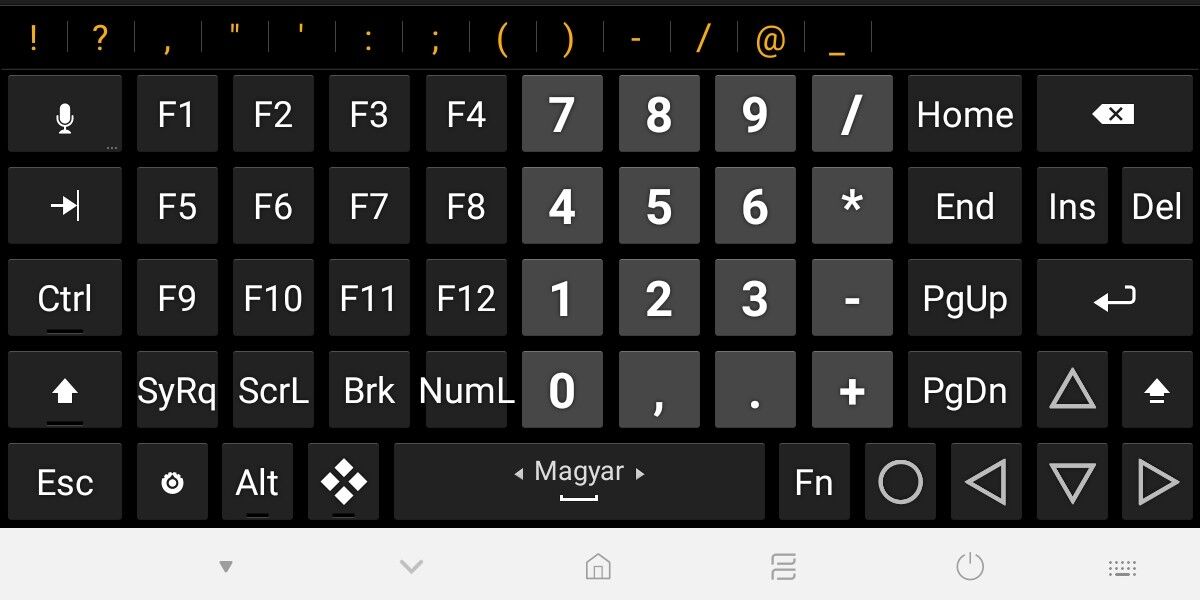1200x600 pixels.
Task: Switch layout with the Fn key
Action: pos(814,483)
